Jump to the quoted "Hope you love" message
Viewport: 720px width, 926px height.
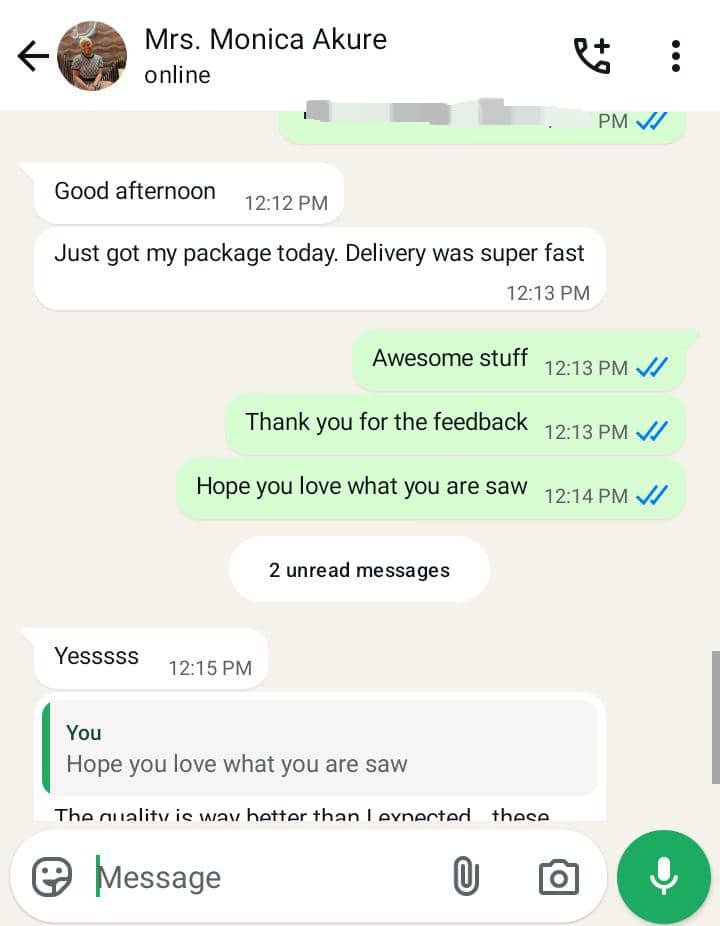pyautogui.click(x=320, y=748)
